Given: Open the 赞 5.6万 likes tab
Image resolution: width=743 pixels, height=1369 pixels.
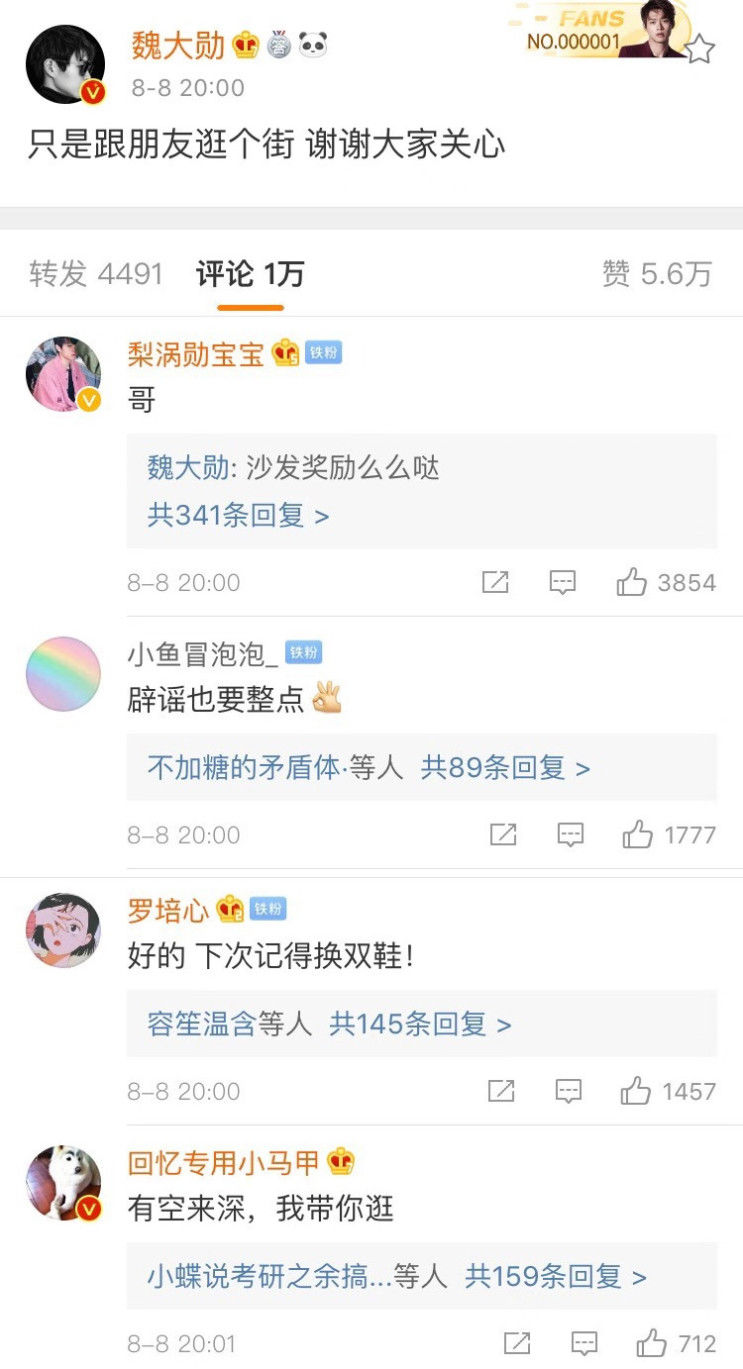Looking at the screenshot, I should pyautogui.click(x=656, y=273).
